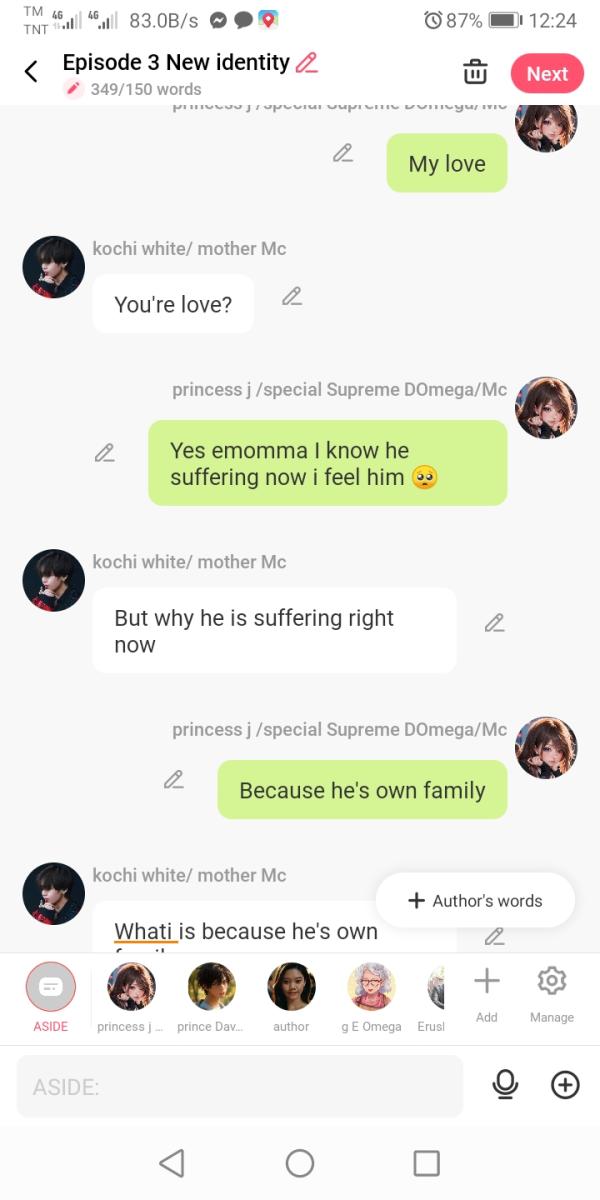This screenshot has width=600, height=1200.
Task: Edit the "My love" message
Action: pos(343,153)
